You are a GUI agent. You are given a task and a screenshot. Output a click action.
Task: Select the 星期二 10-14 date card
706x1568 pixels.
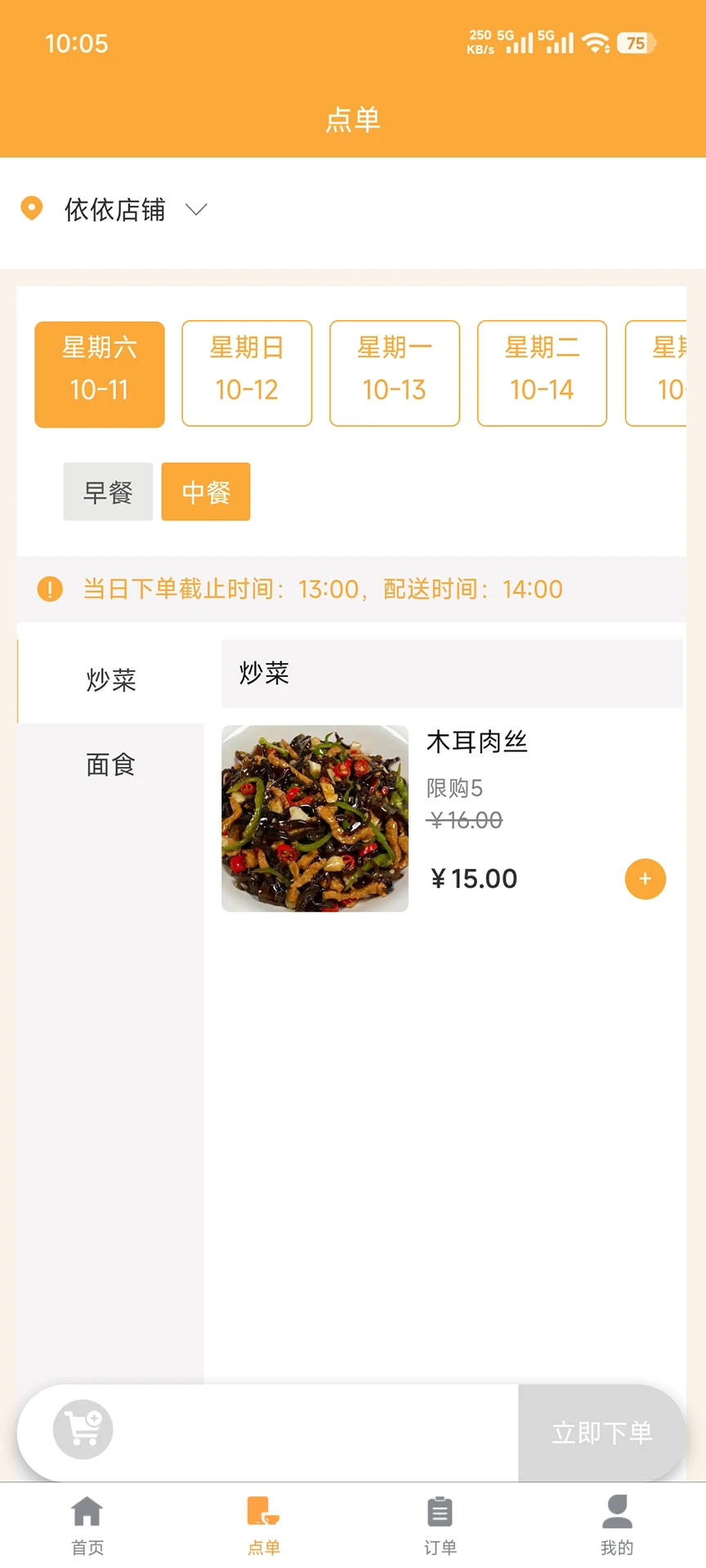[x=541, y=373]
